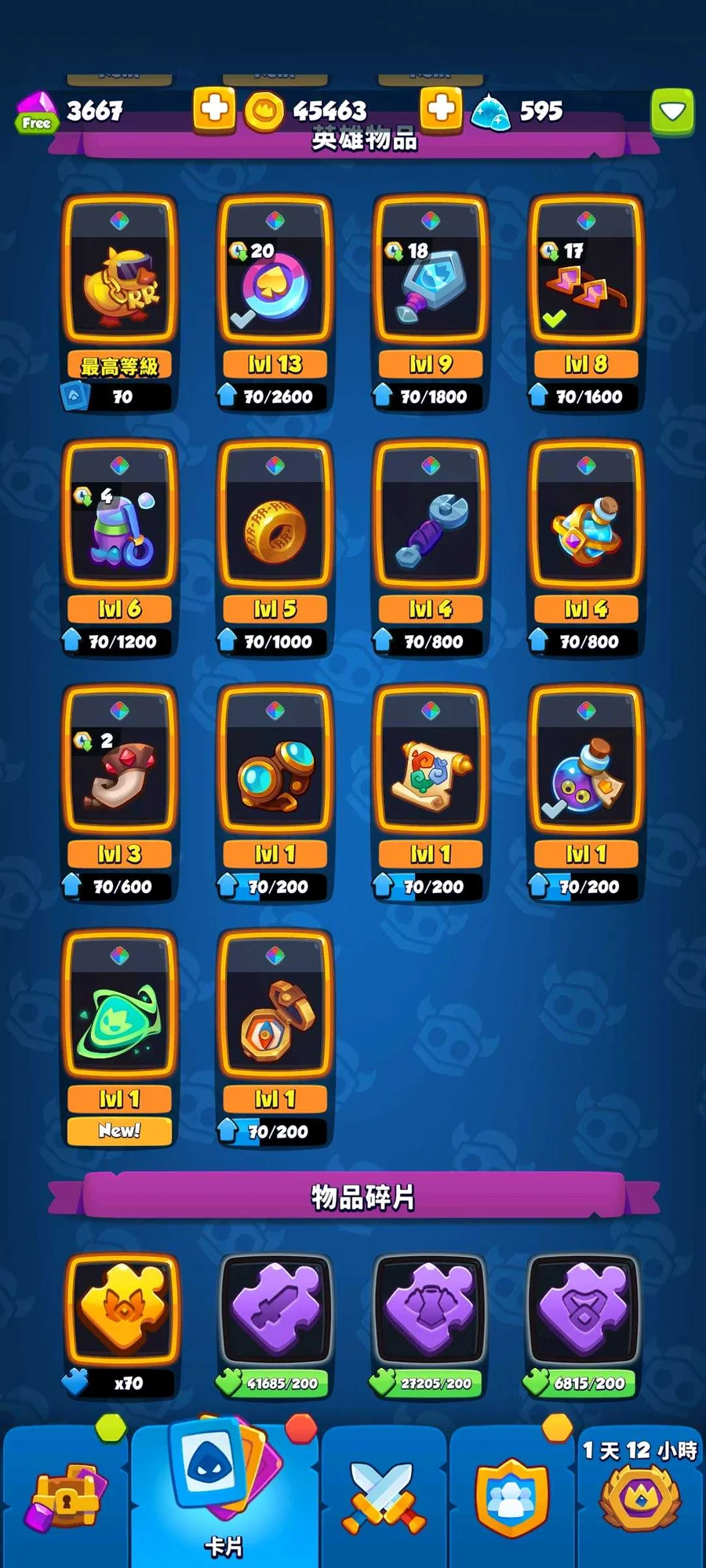The height and width of the screenshot is (1568, 706).
Task: Expand the green dropdown arrow button
Action: pos(672,111)
